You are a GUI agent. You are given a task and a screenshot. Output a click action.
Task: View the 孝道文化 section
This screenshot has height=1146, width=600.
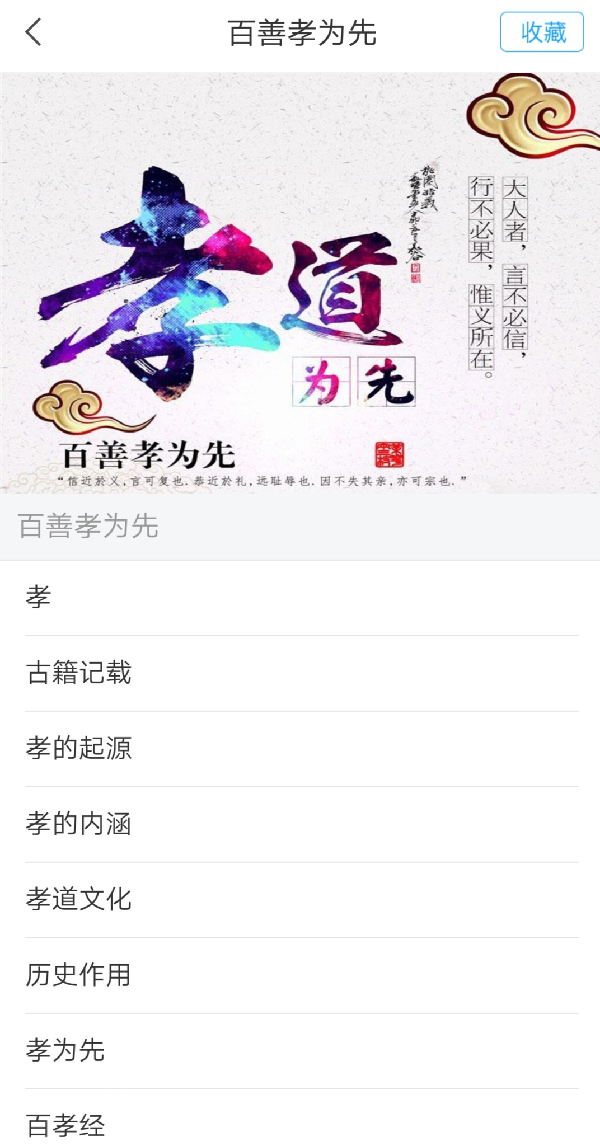300,899
